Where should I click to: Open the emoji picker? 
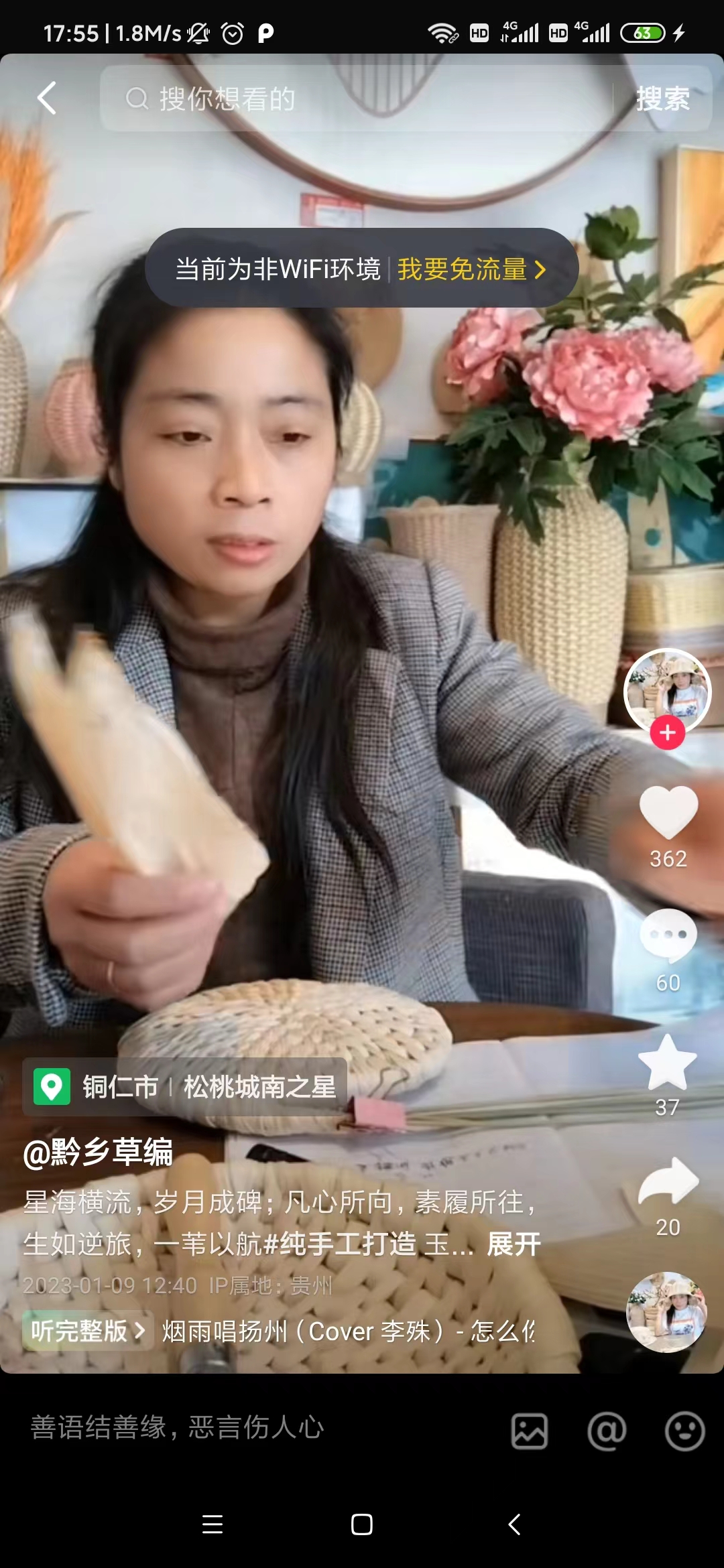point(684,1431)
